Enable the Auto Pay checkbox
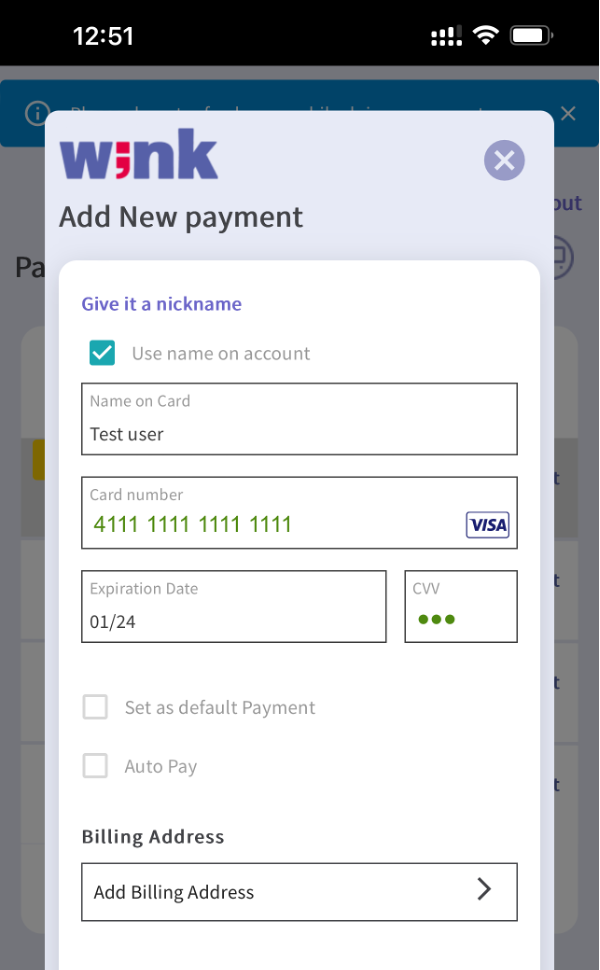 pos(95,766)
